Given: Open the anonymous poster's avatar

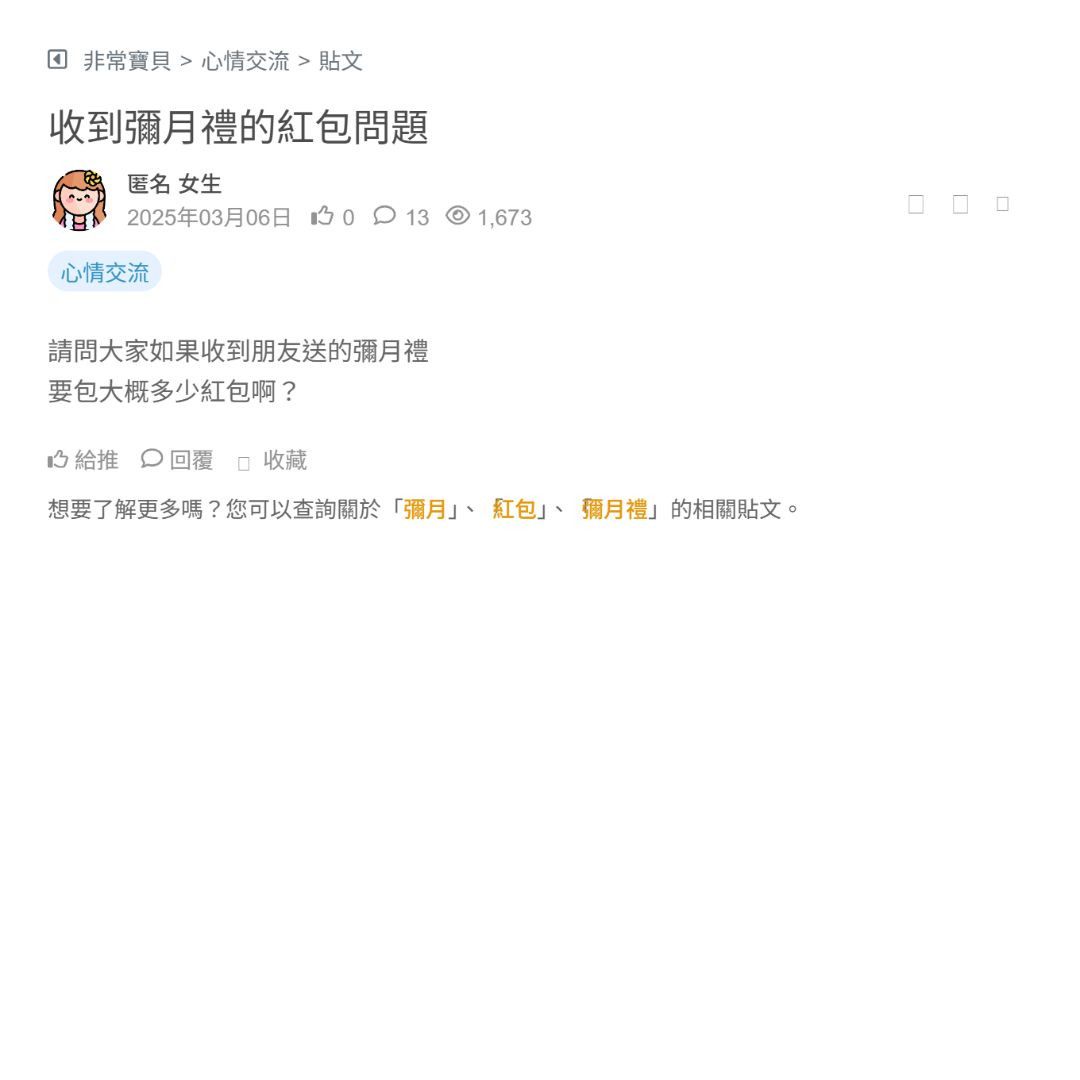Looking at the screenshot, I should click(80, 200).
